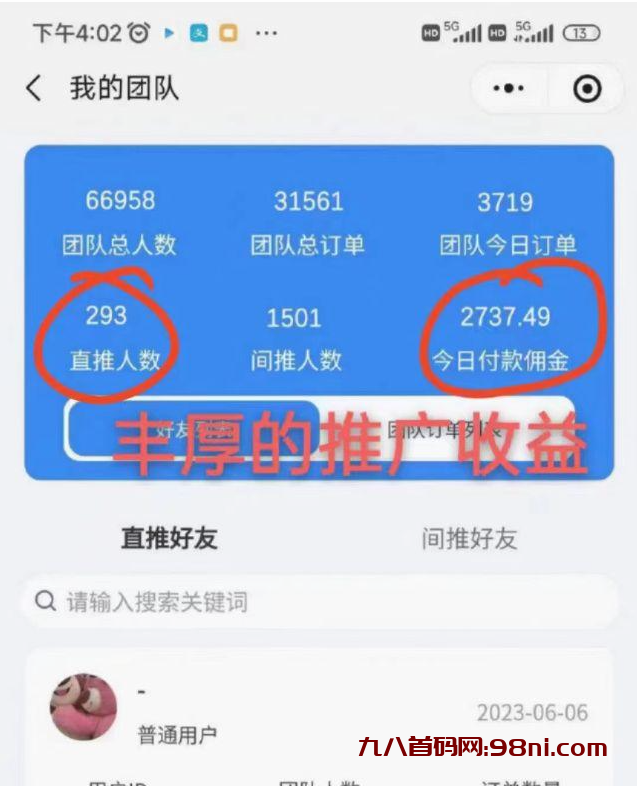The height and width of the screenshot is (786, 637).
Task: Switch to the 团队订单列表 segment
Action: [447, 430]
